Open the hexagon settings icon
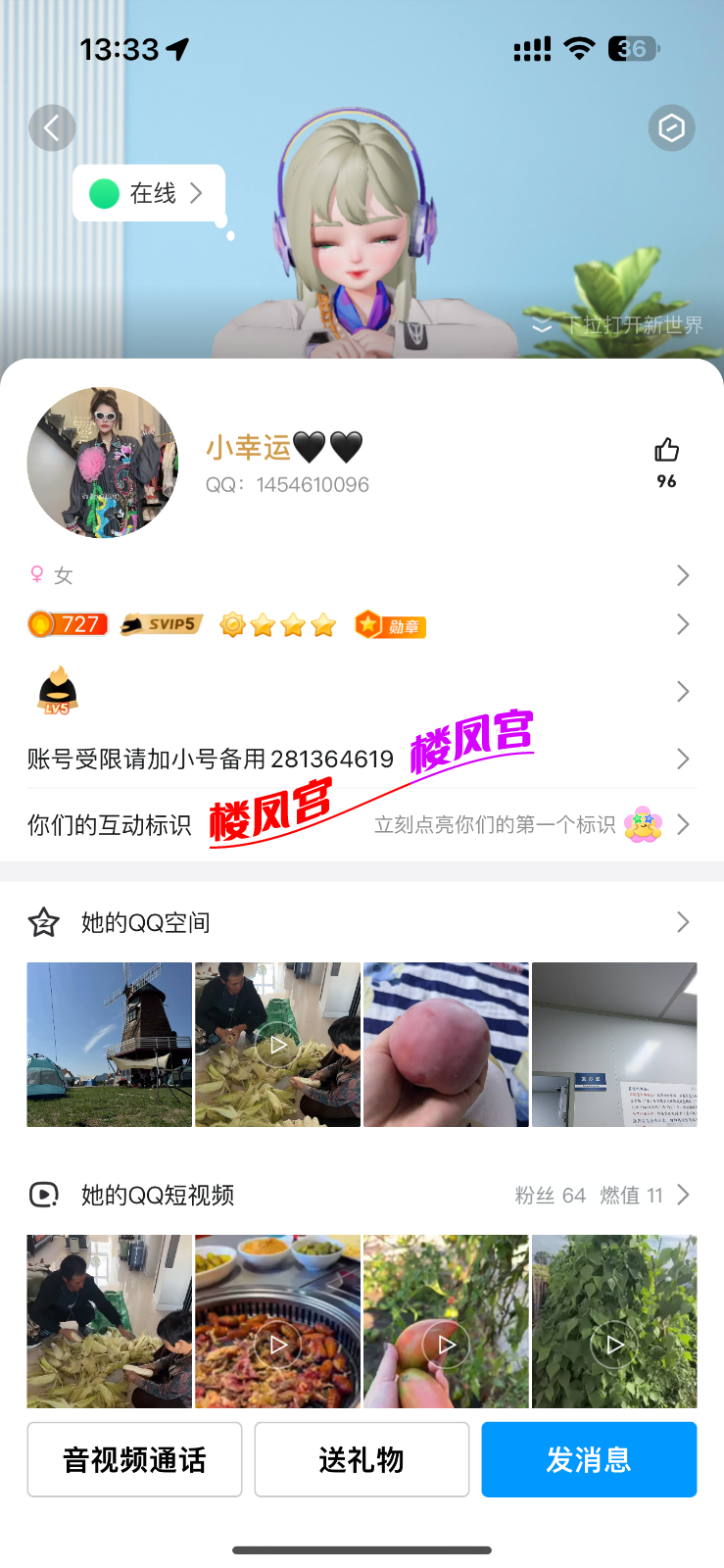 tap(671, 127)
